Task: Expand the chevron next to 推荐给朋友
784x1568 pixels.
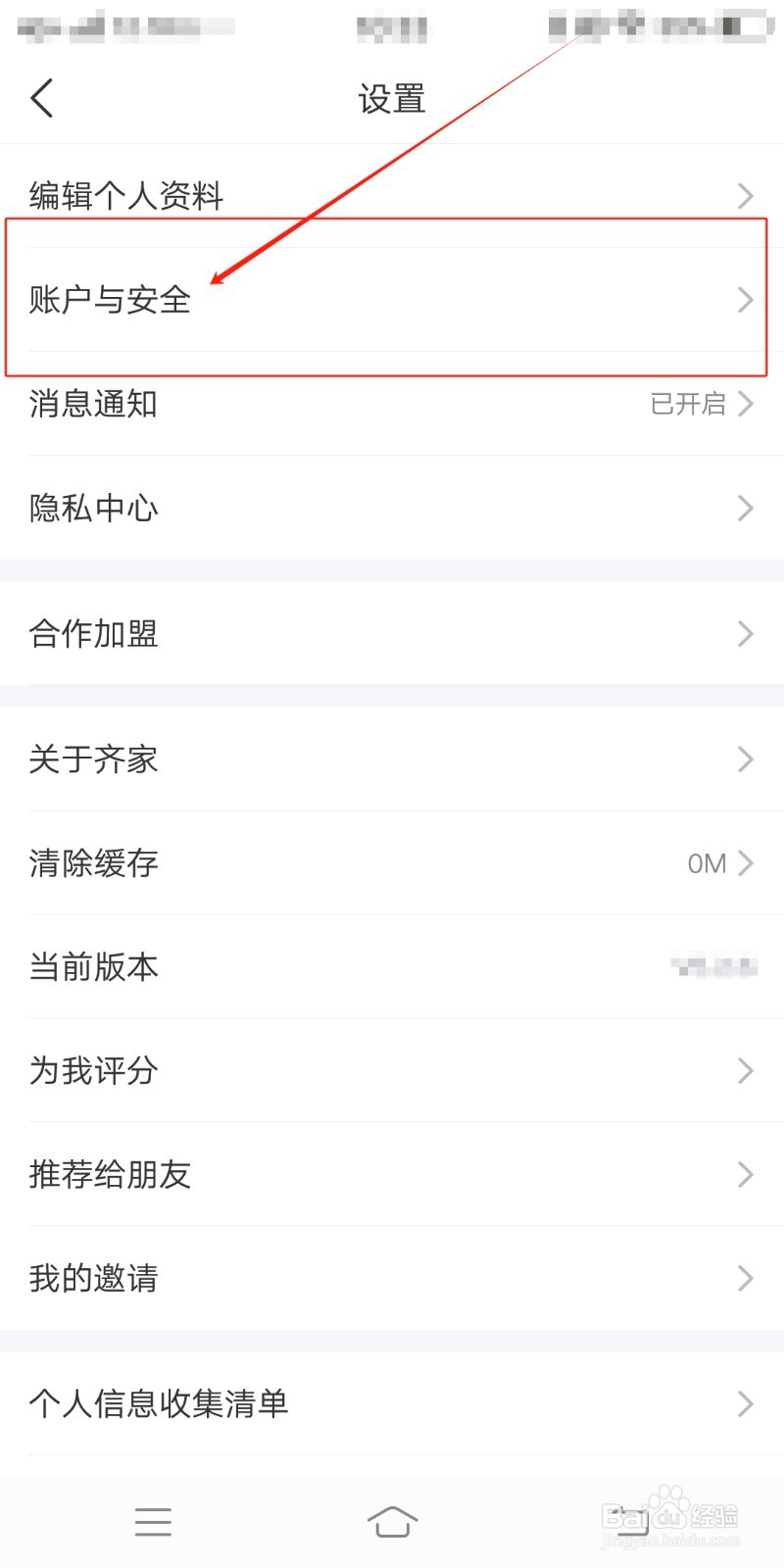Action: (745, 1174)
